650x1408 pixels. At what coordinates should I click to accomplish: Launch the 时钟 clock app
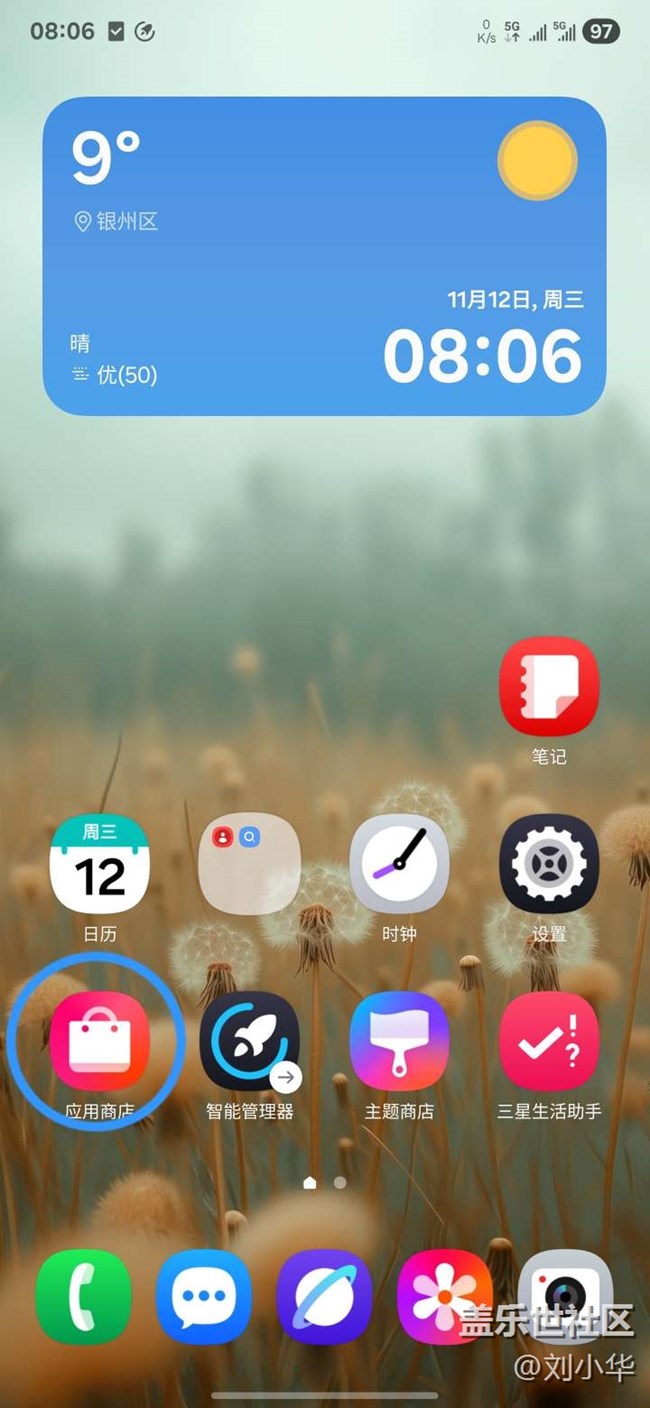pos(399,863)
